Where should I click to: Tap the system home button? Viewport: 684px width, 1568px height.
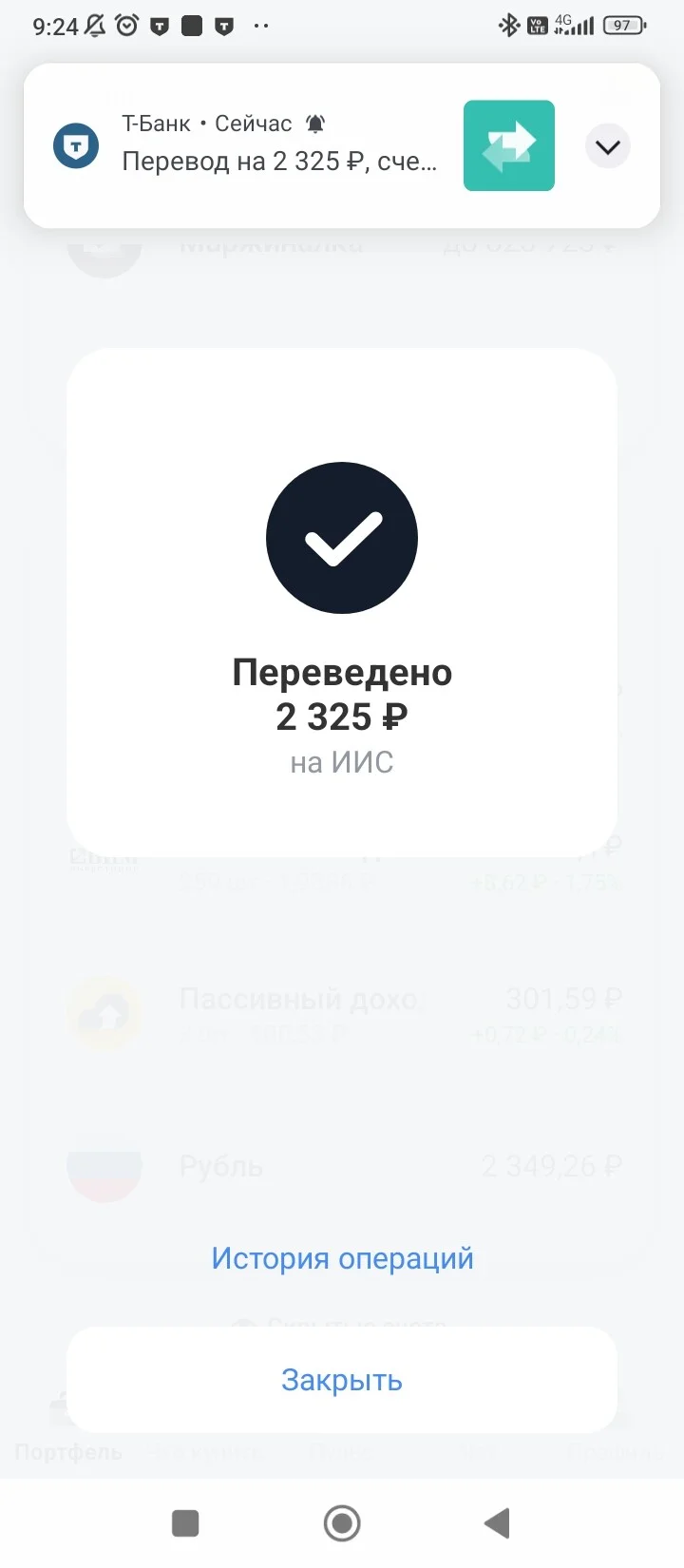point(342,1522)
